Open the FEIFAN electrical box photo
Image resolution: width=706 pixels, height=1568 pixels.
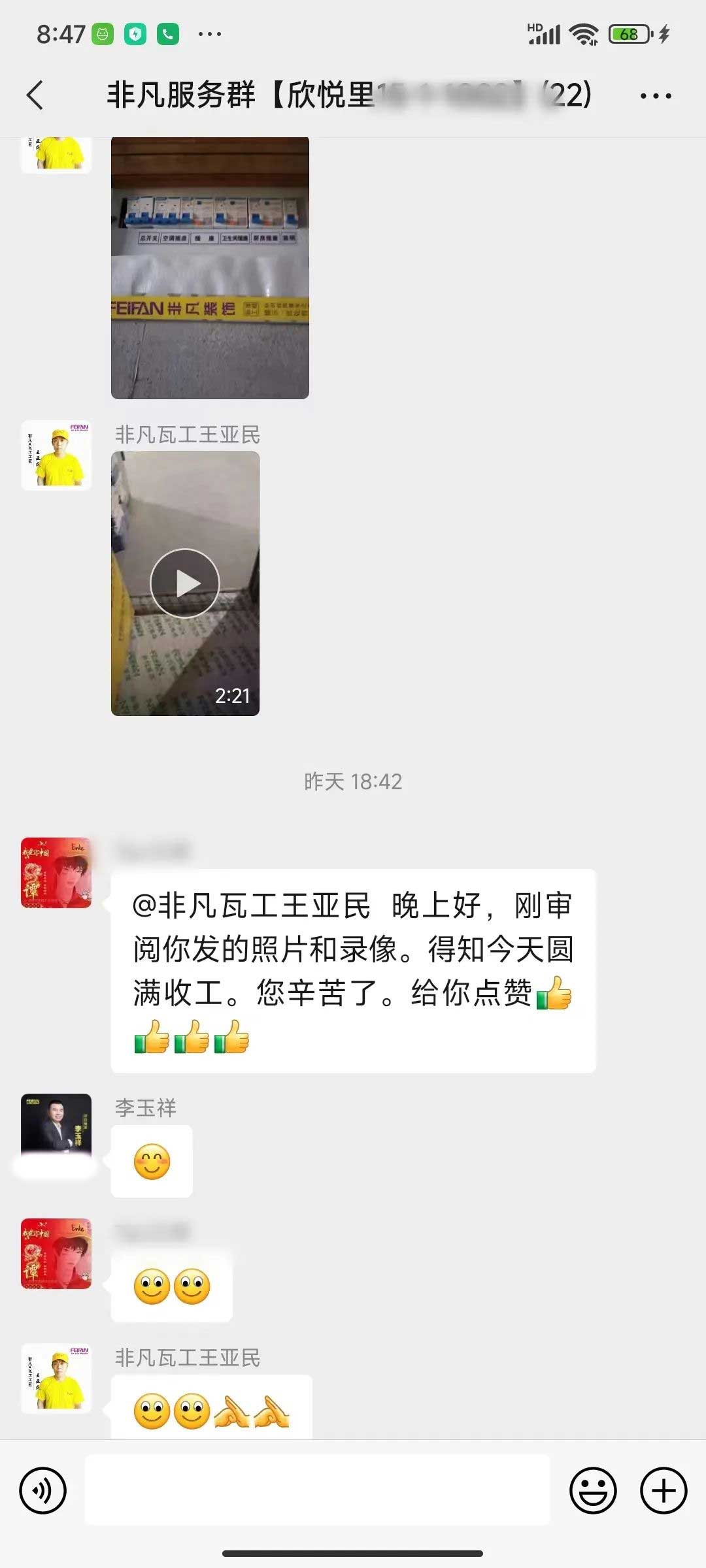pyautogui.click(x=210, y=268)
